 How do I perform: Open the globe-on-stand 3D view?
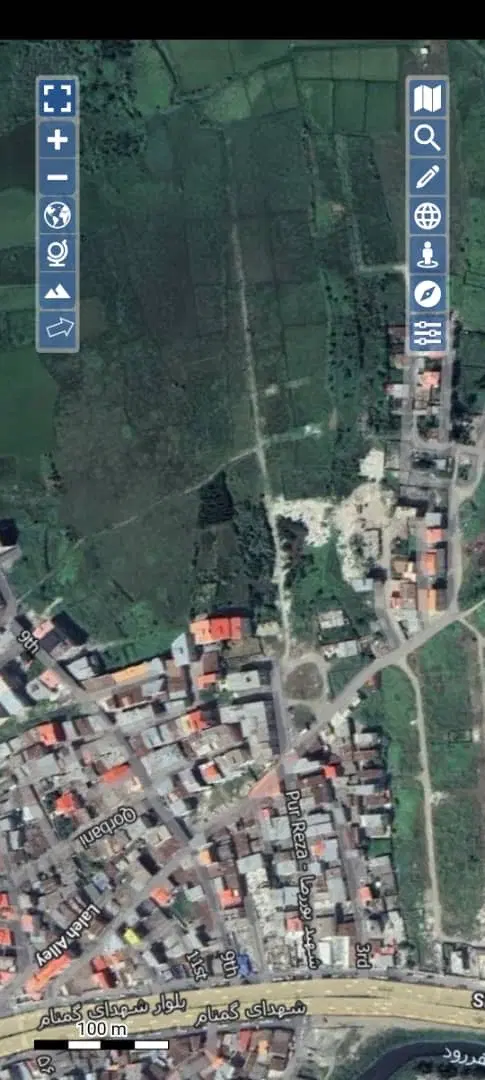[x=57, y=253]
